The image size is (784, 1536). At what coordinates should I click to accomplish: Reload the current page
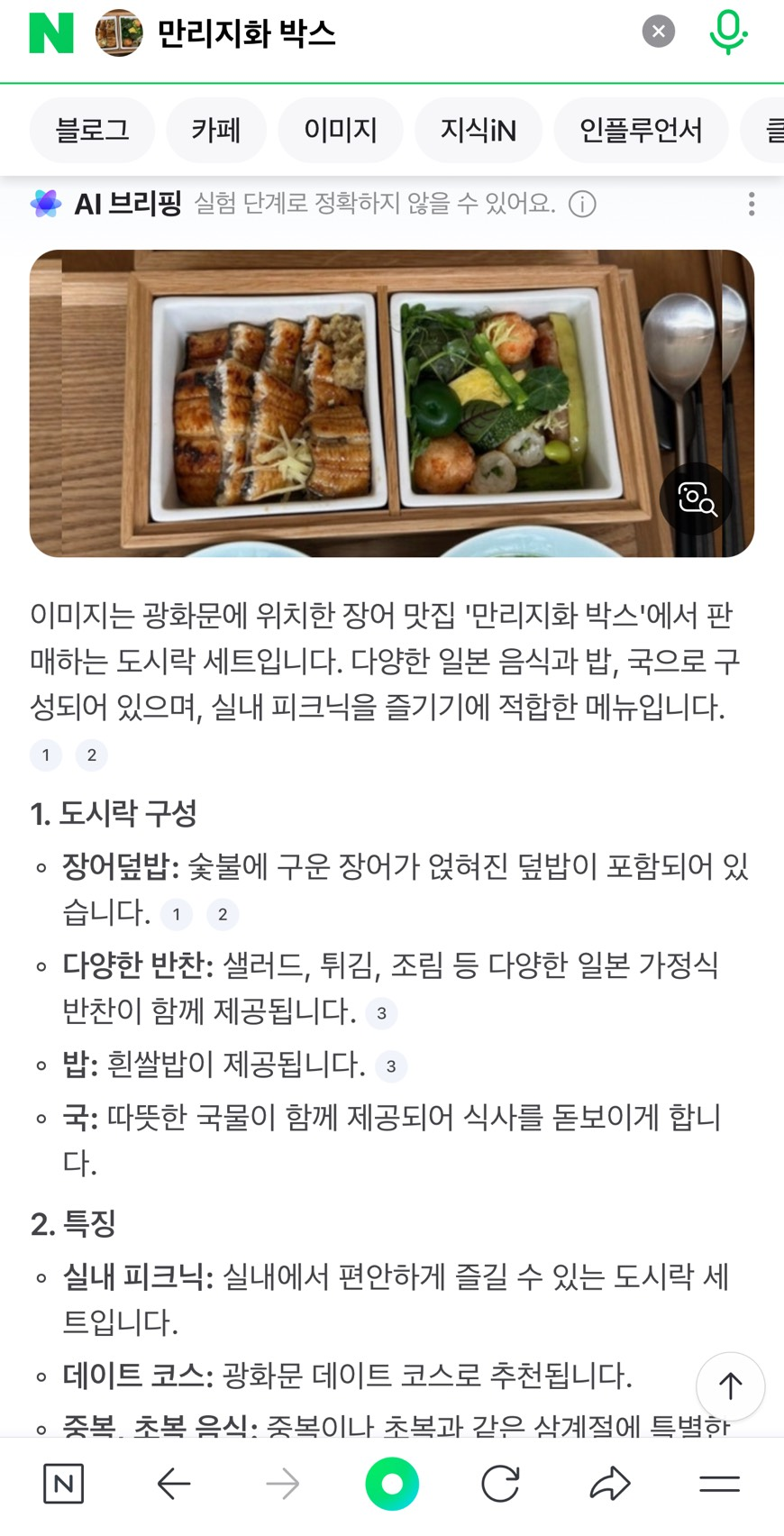coord(500,1483)
